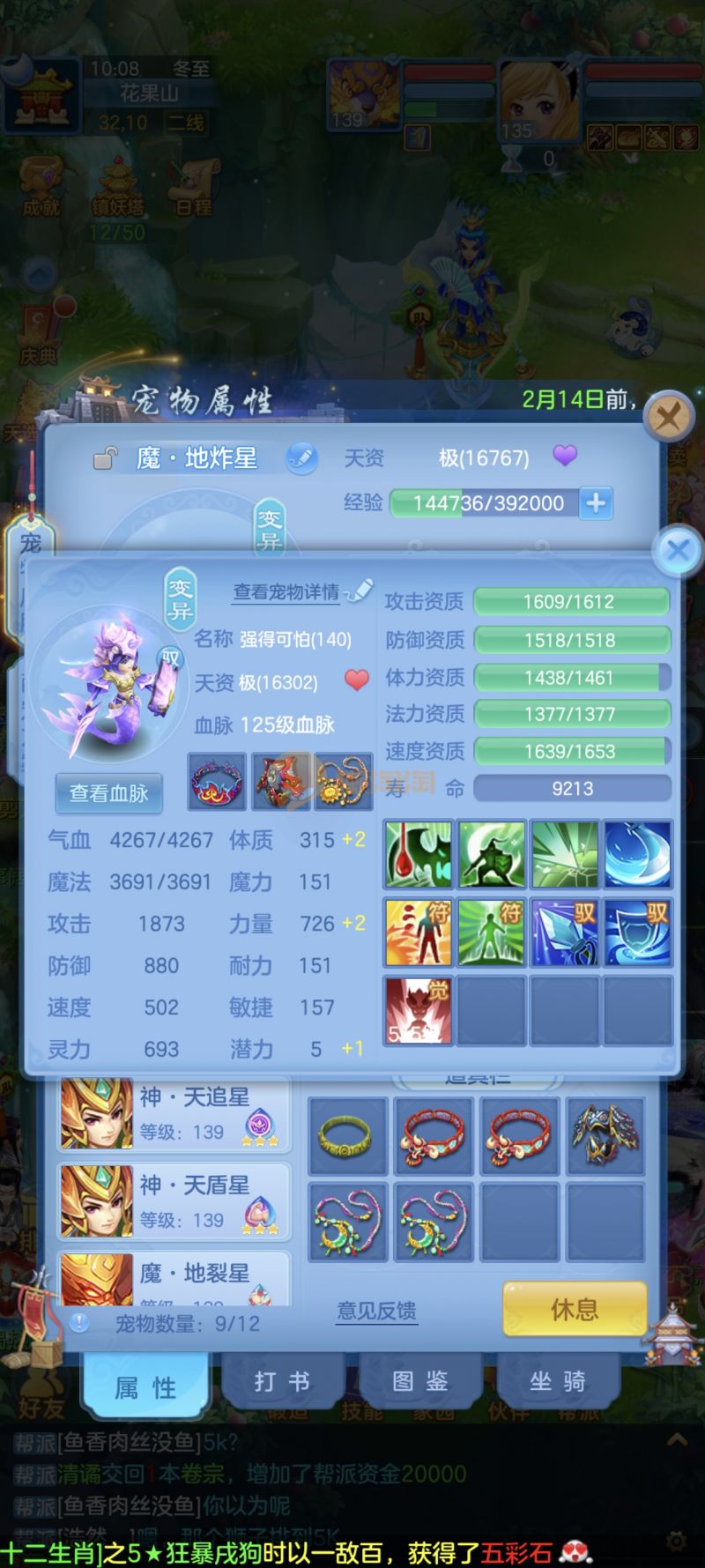Screen dimensions: 705x1568
Task: Switch to the 坐骑 tab
Action: click(x=557, y=1381)
